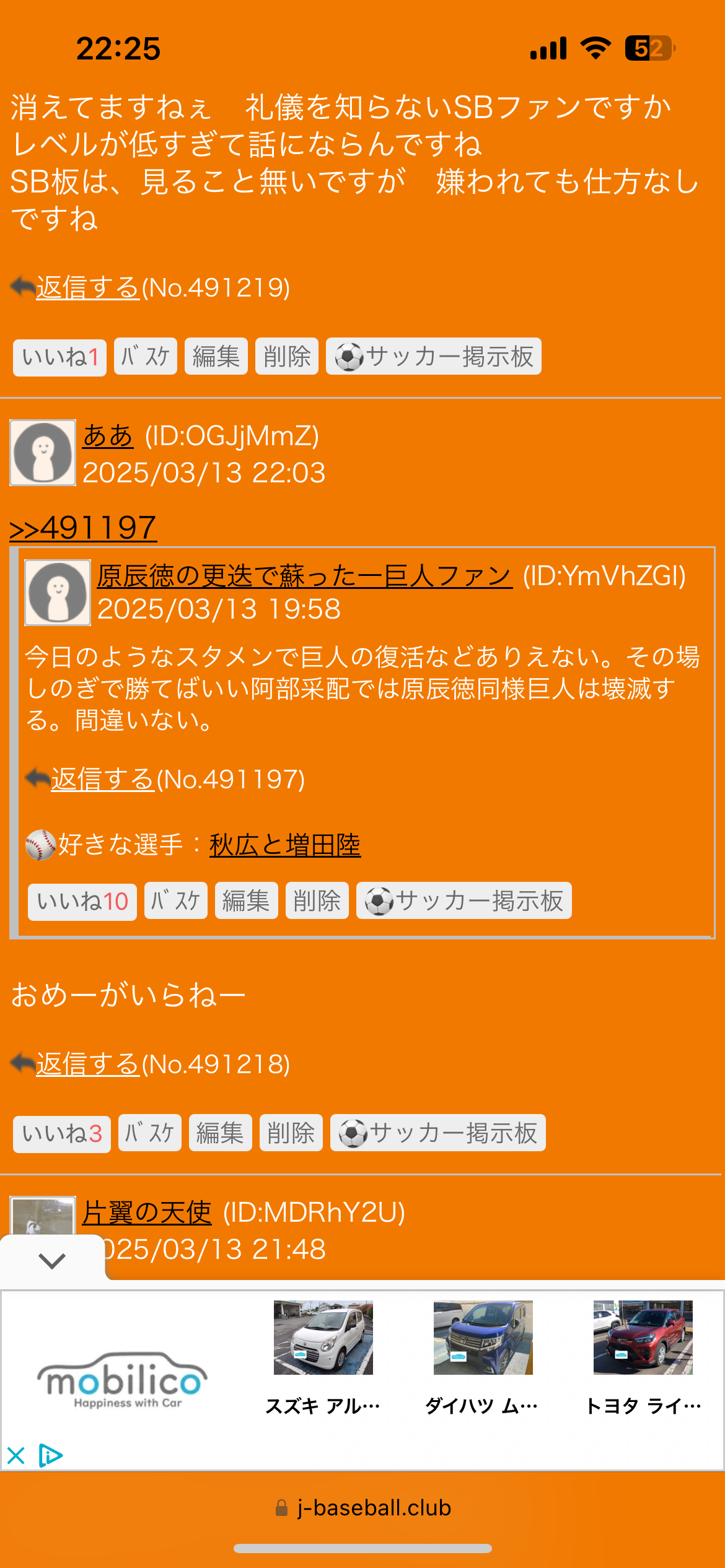Tap 削除 on the いいね10 post

317,901
